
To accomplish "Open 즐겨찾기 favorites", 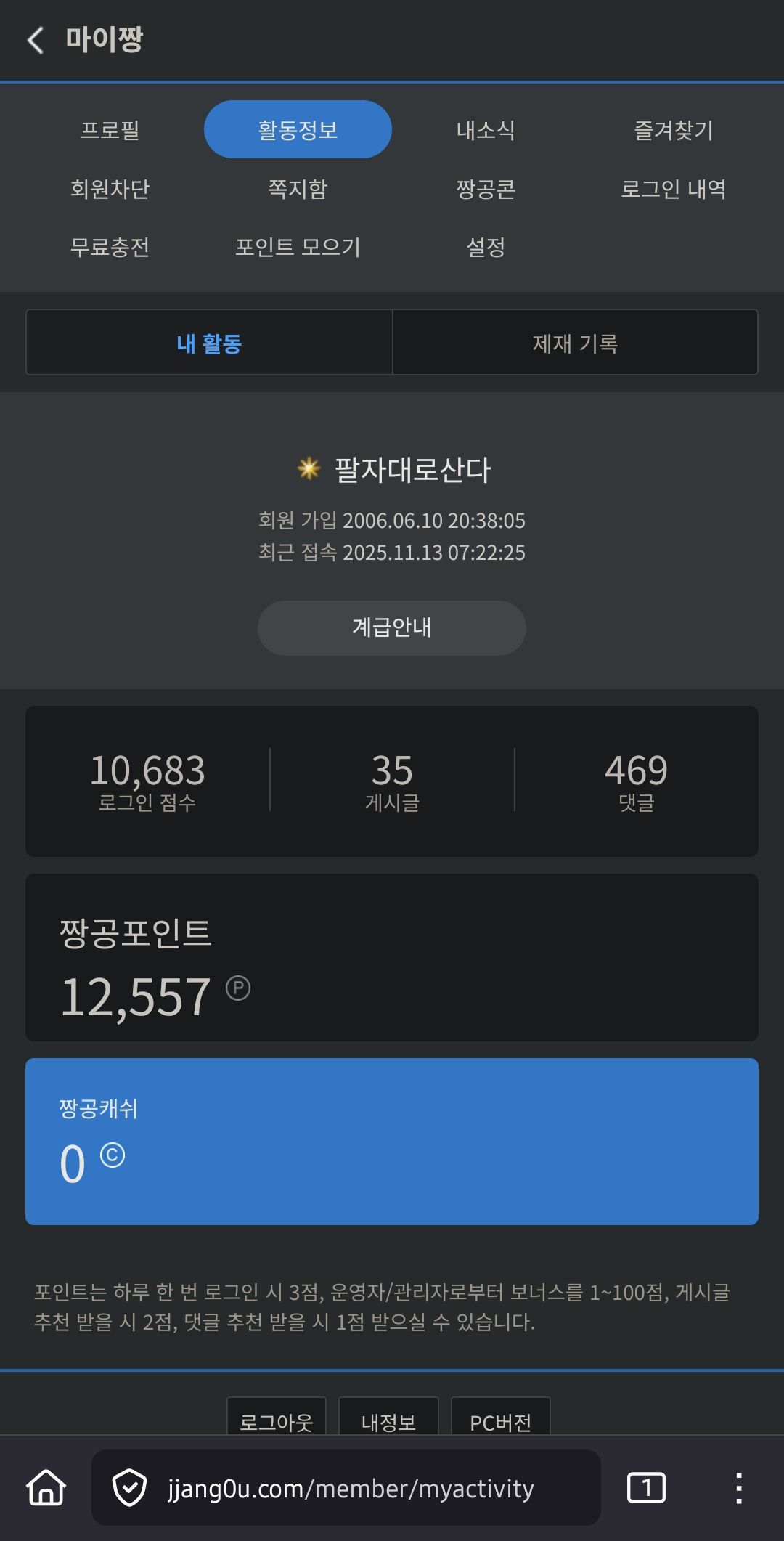I will (x=674, y=130).
